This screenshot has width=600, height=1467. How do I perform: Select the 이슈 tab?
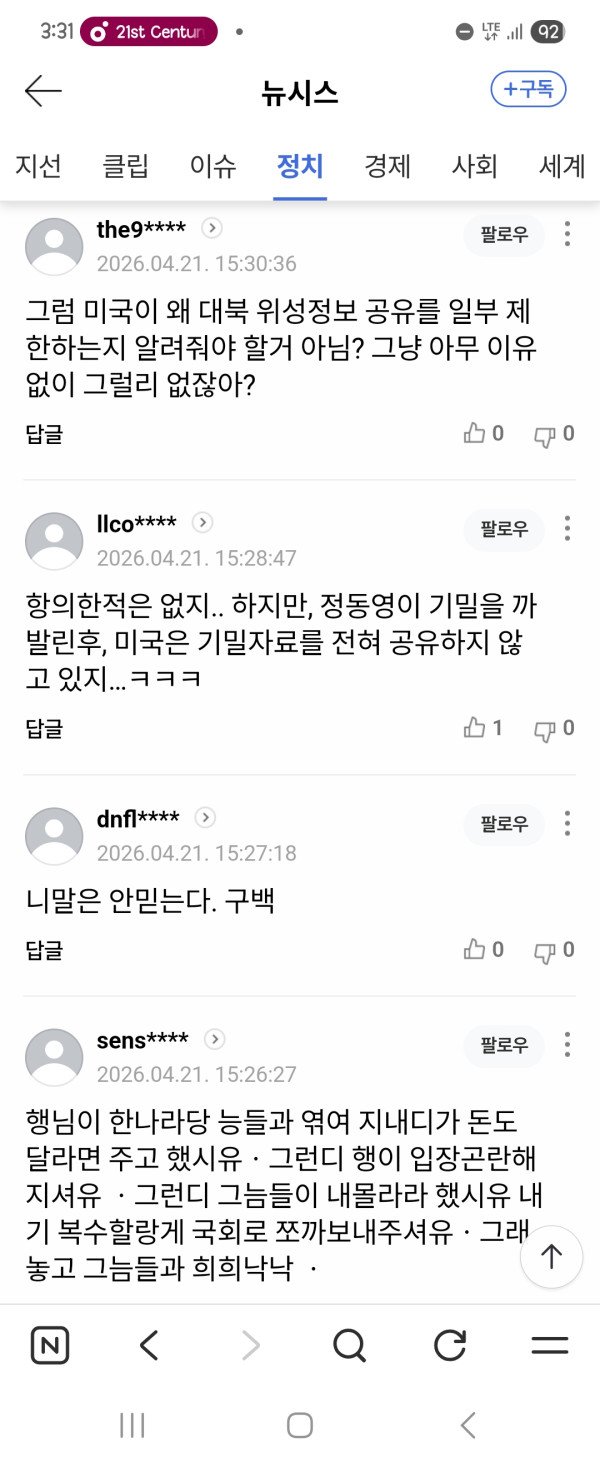click(x=213, y=166)
